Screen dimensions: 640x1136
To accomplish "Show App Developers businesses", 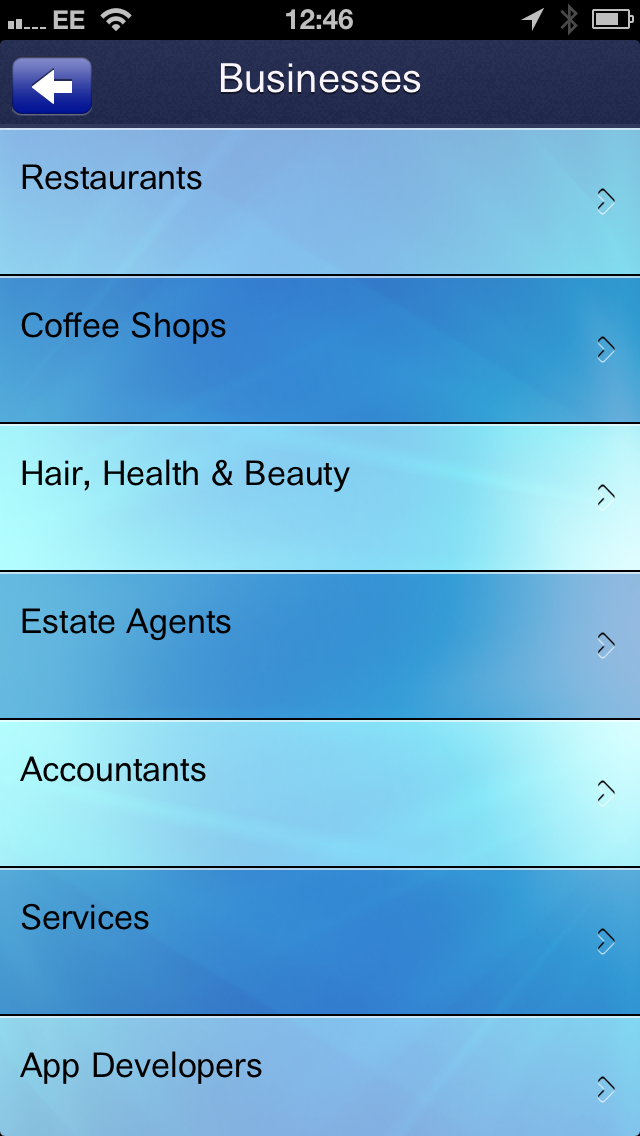I will coord(320,1078).
